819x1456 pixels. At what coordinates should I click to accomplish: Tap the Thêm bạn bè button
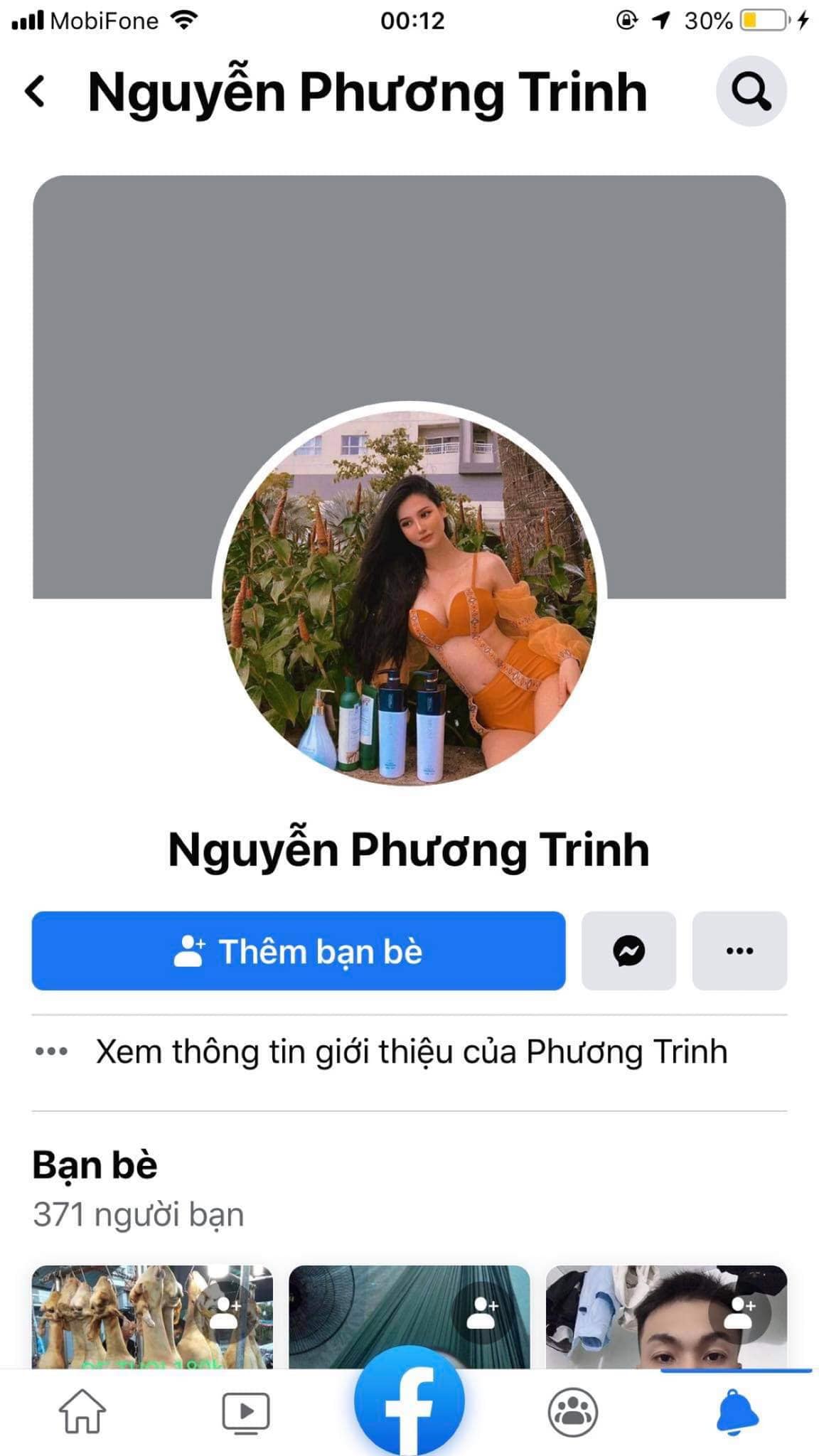pos(299,951)
